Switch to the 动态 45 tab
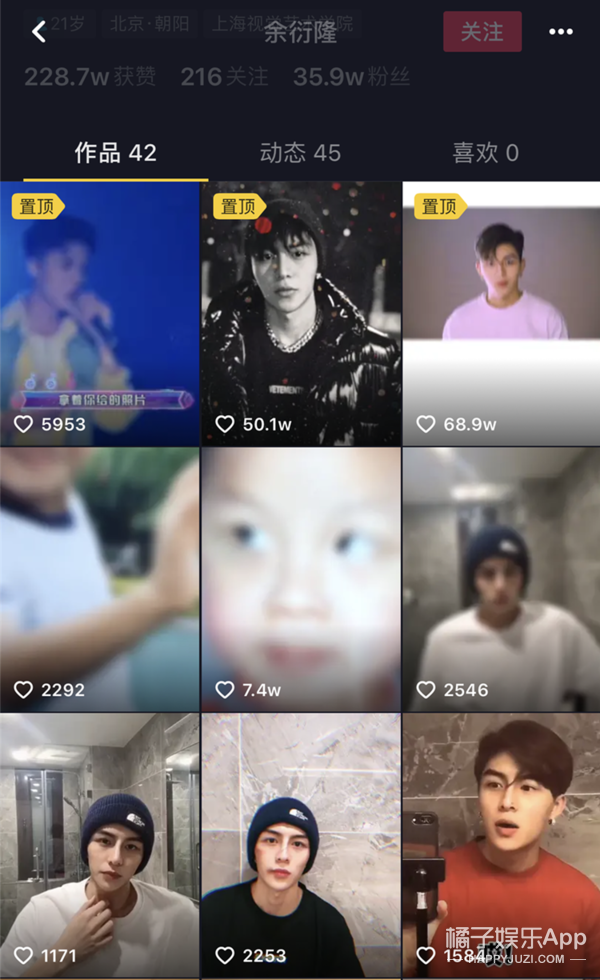This screenshot has width=600, height=980. point(300,153)
